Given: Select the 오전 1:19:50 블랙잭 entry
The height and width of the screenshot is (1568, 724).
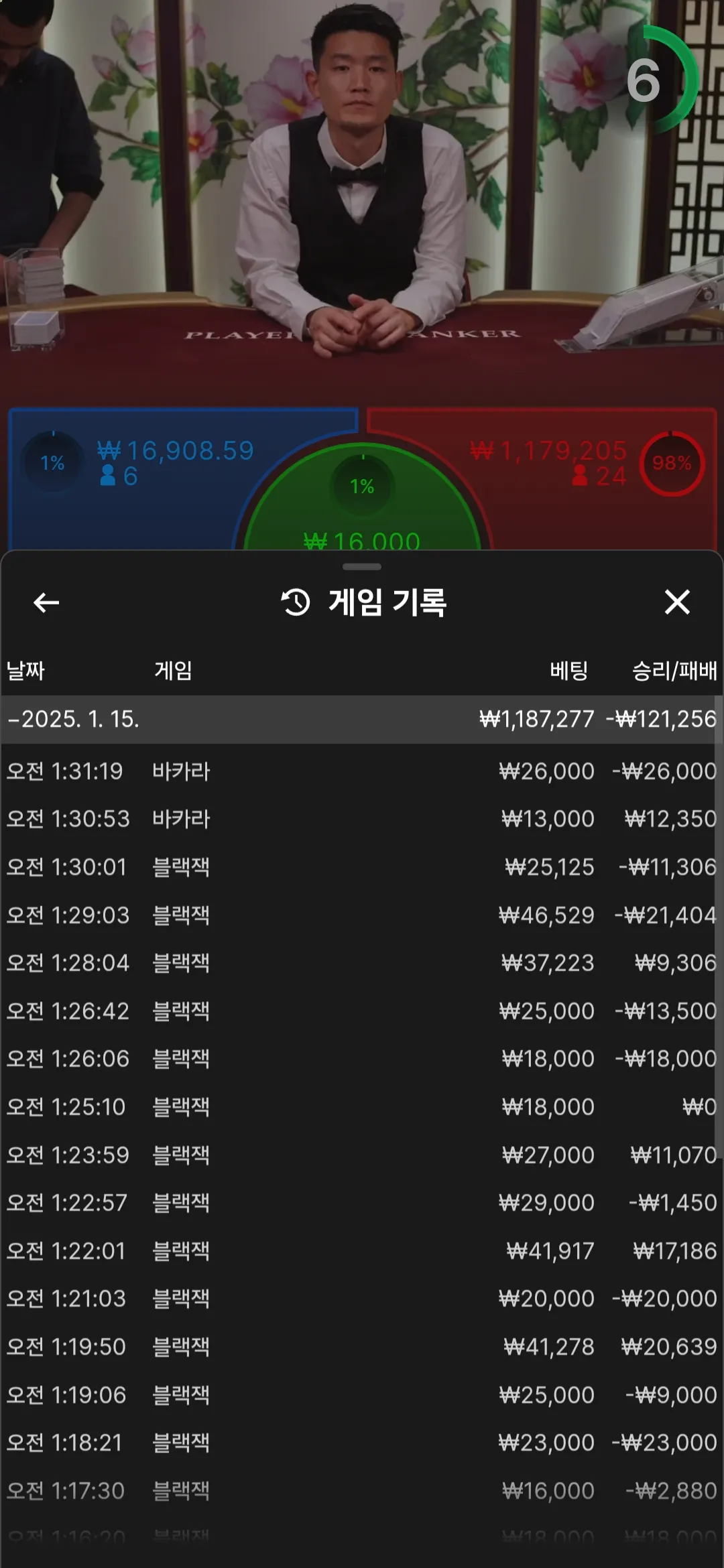Looking at the screenshot, I should [362, 1347].
